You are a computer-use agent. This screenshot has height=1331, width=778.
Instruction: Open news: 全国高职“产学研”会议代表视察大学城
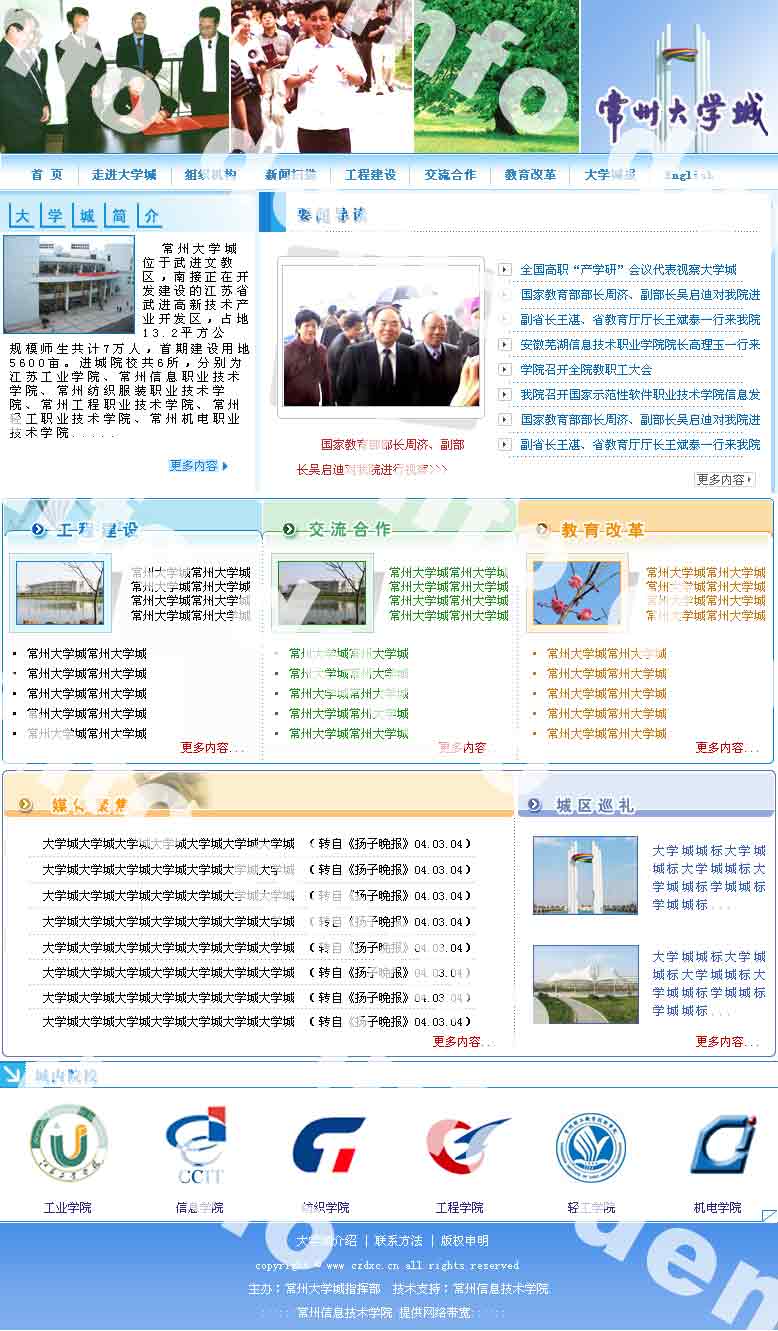tap(628, 270)
